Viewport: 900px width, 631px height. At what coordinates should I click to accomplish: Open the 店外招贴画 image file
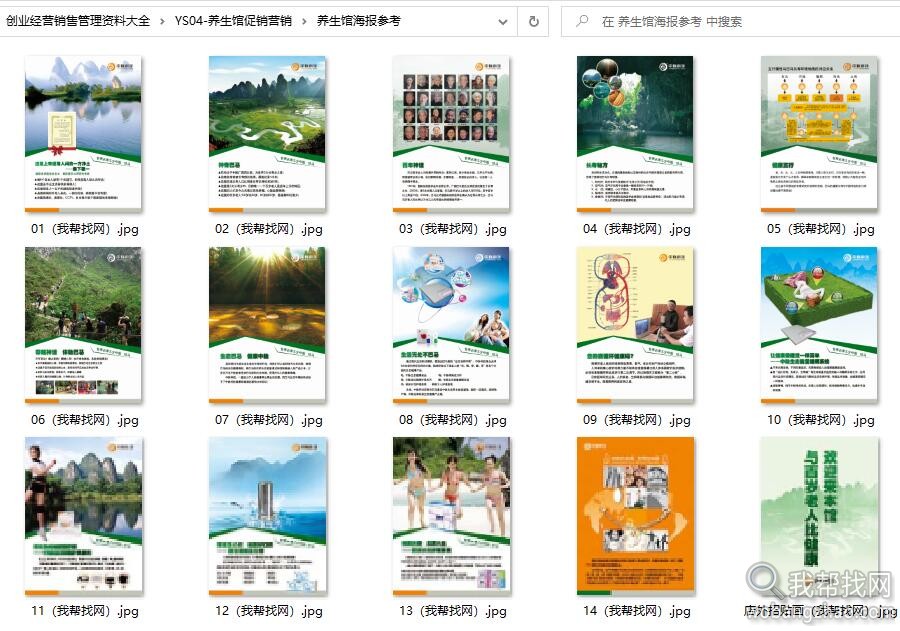point(819,515)
